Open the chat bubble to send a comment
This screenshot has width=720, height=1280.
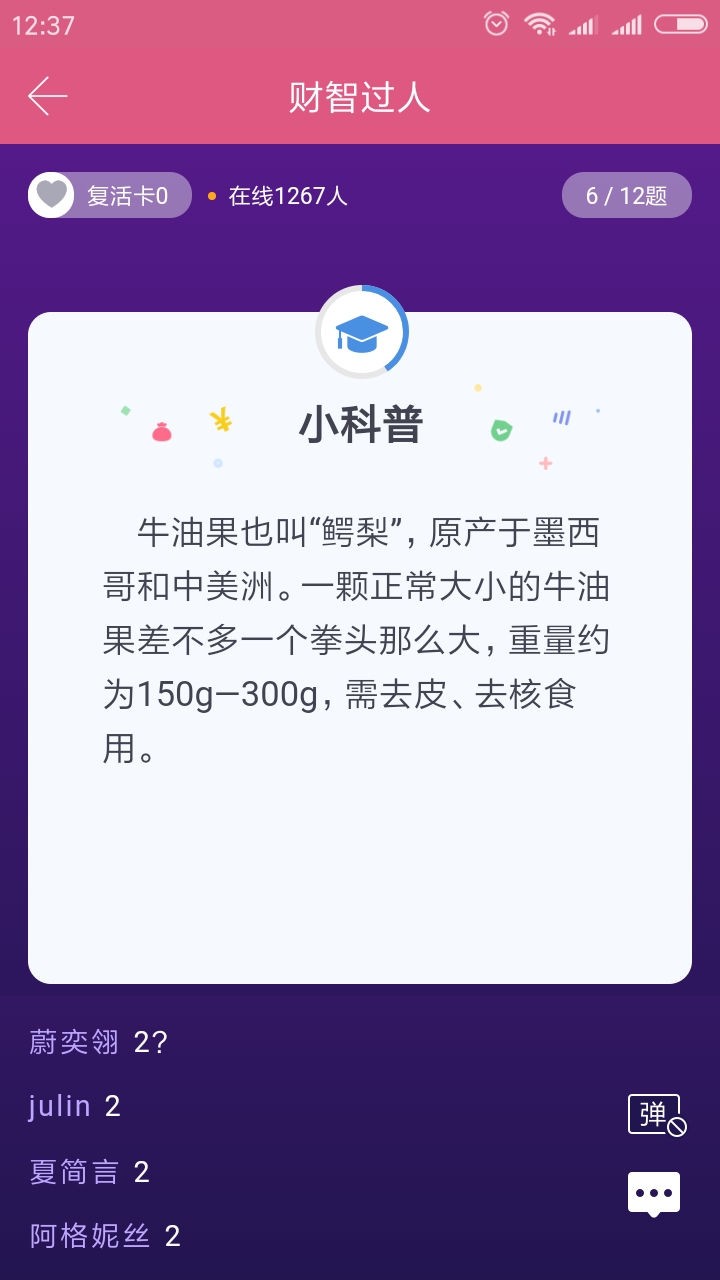(654, 1194)
